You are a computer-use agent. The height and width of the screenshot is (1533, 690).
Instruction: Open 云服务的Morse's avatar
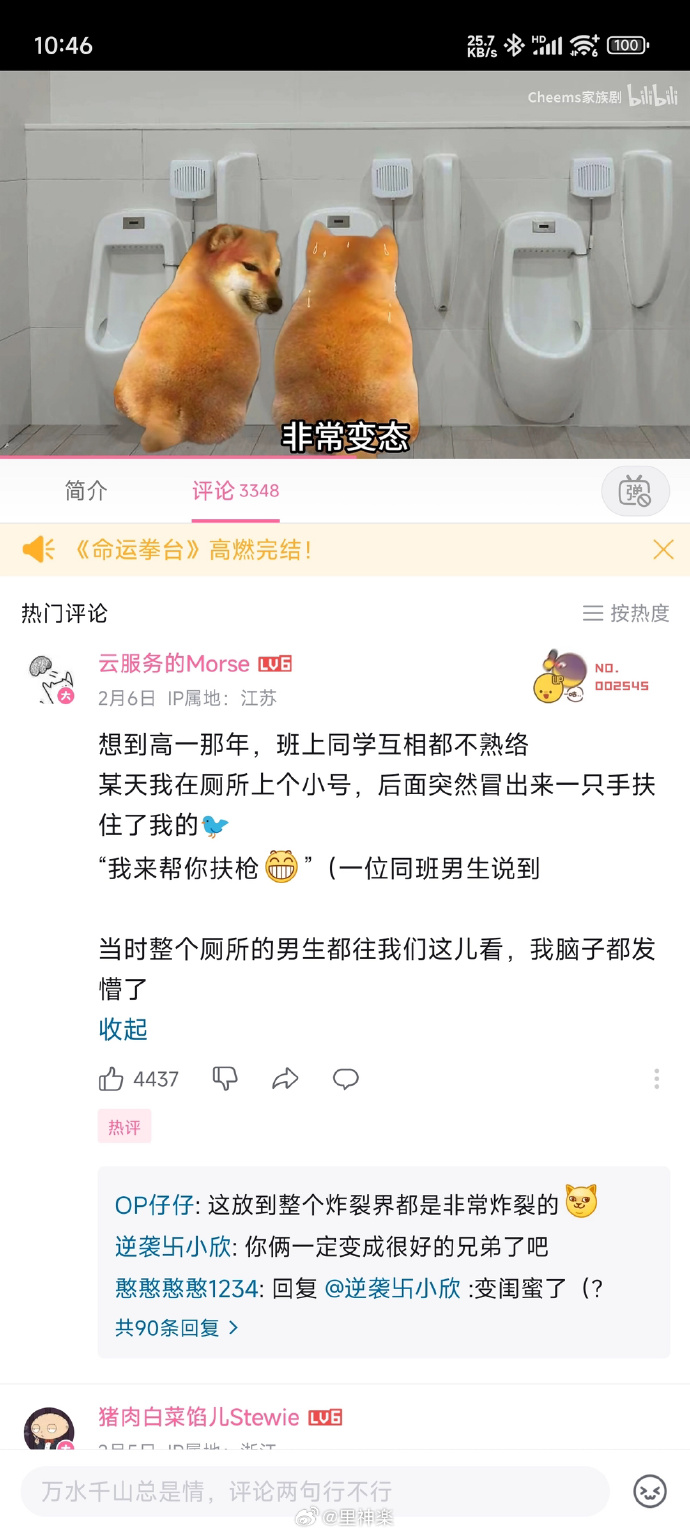[x=50, y=679]
